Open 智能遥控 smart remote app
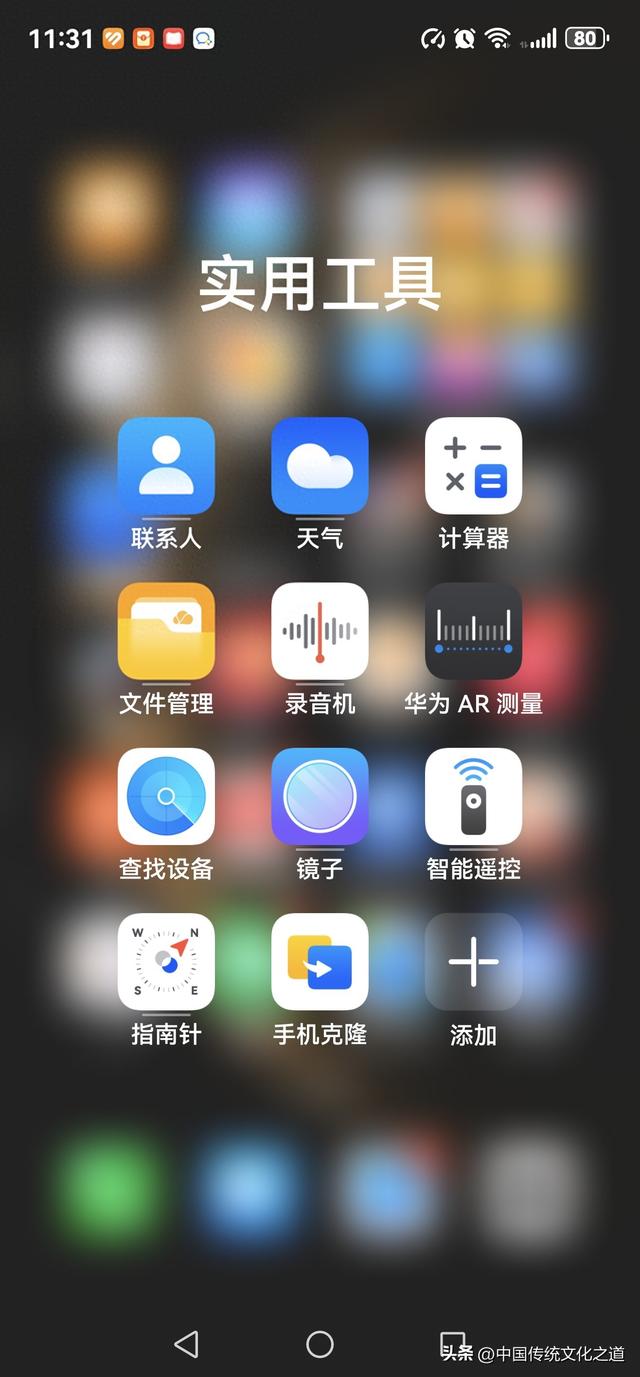 point(473,796)
